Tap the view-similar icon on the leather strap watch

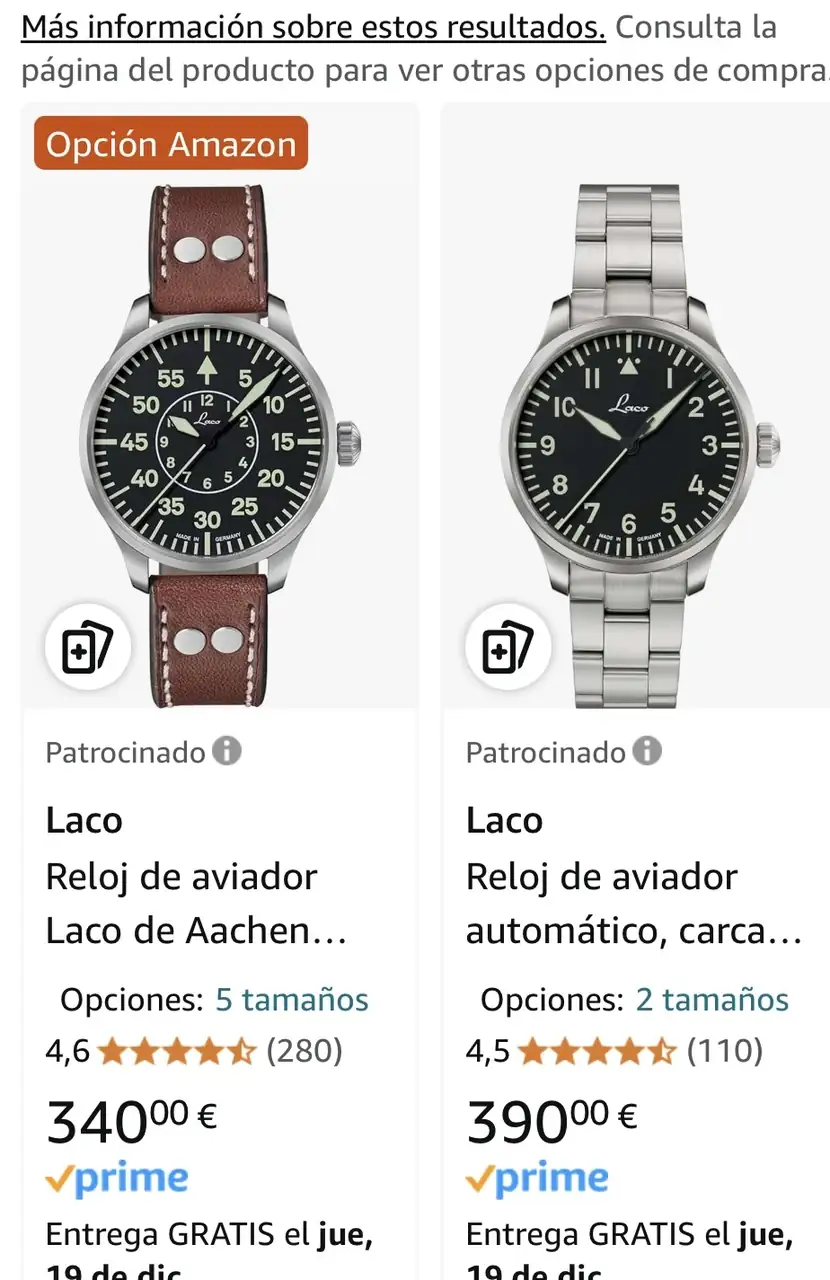(87, 648)
